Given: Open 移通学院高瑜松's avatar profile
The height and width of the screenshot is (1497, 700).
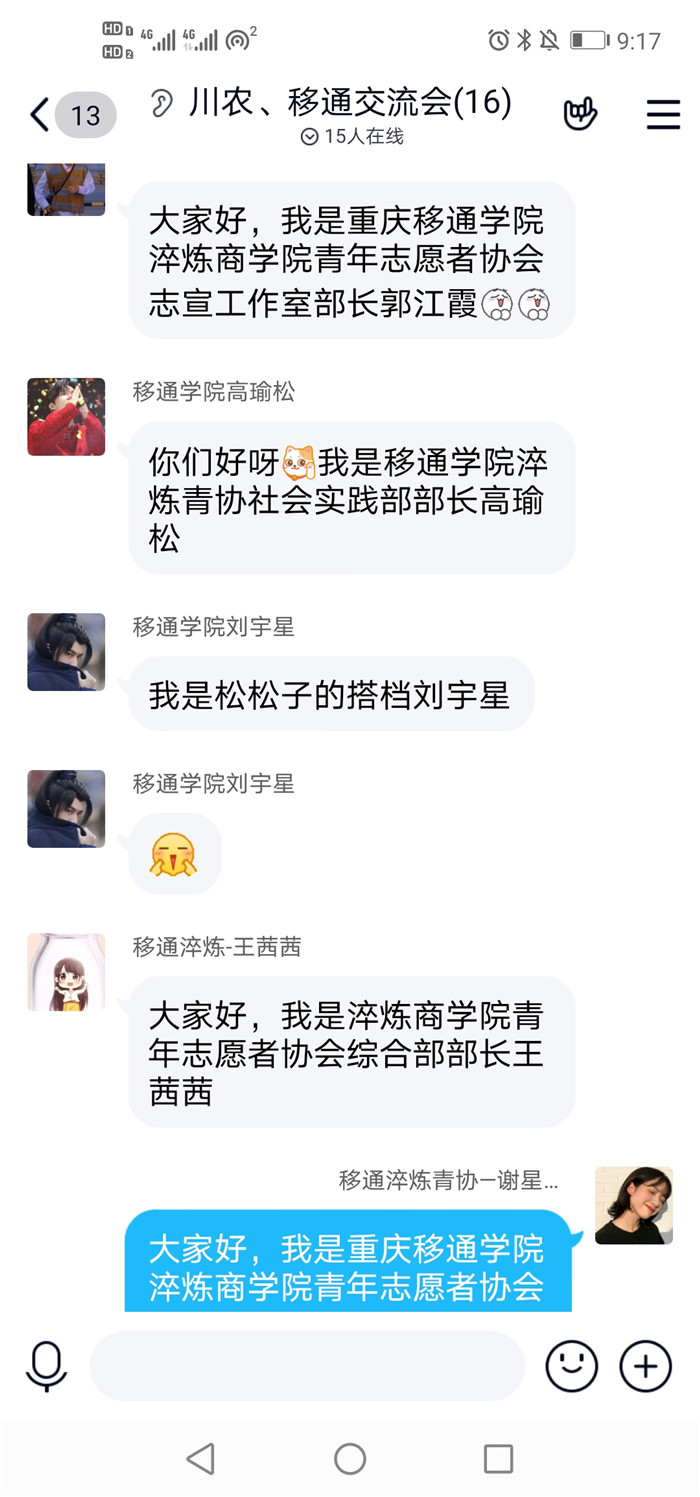Looking at the screenshot, I should point(66,417).
